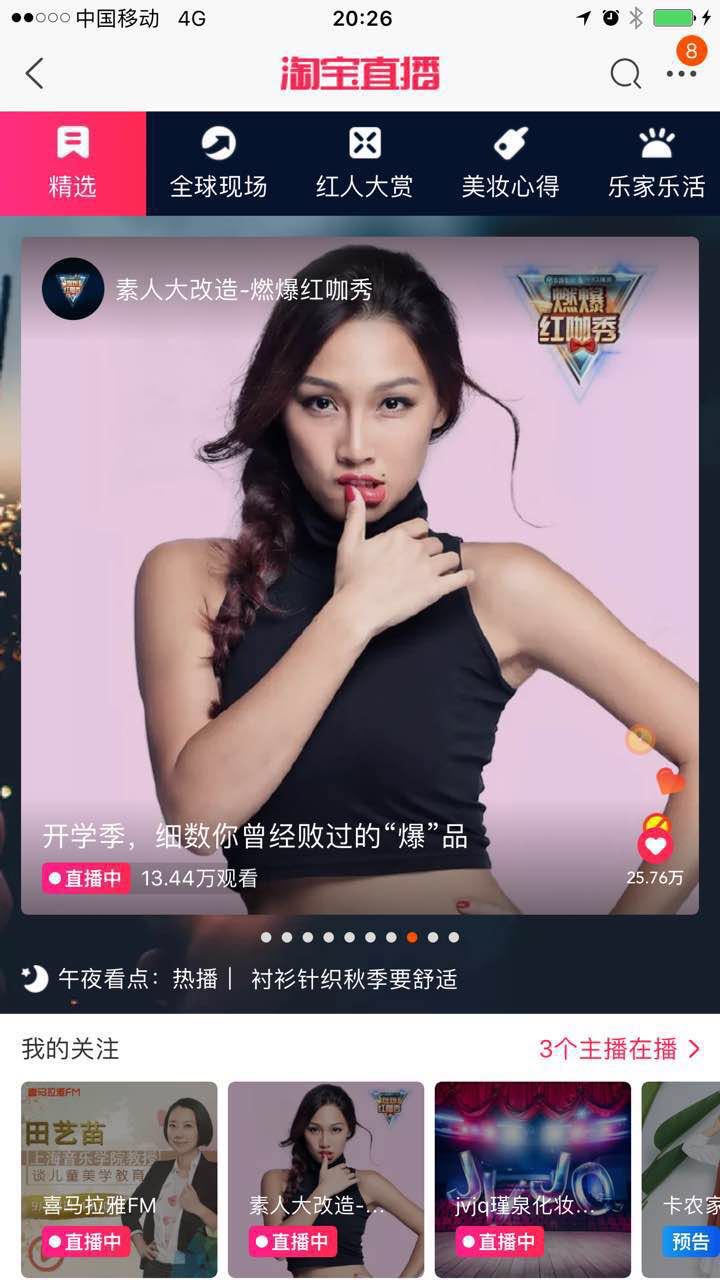The image size is (720, 1280).
Task: Select the 红人大赏 tab
Action: [364, 163]
